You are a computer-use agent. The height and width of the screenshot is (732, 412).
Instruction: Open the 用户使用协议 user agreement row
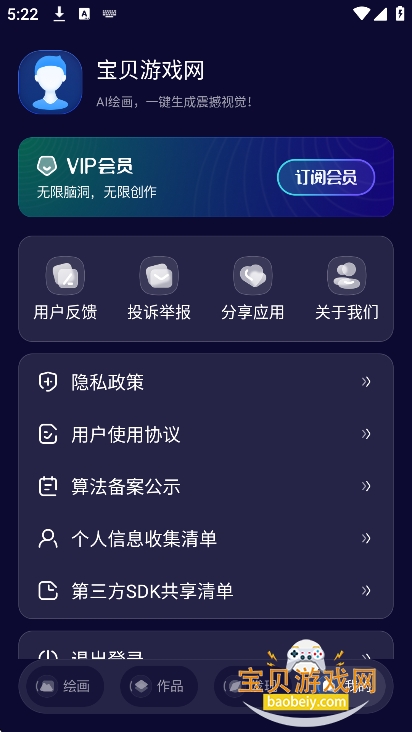pyautogui.click(x=206, y=434)
